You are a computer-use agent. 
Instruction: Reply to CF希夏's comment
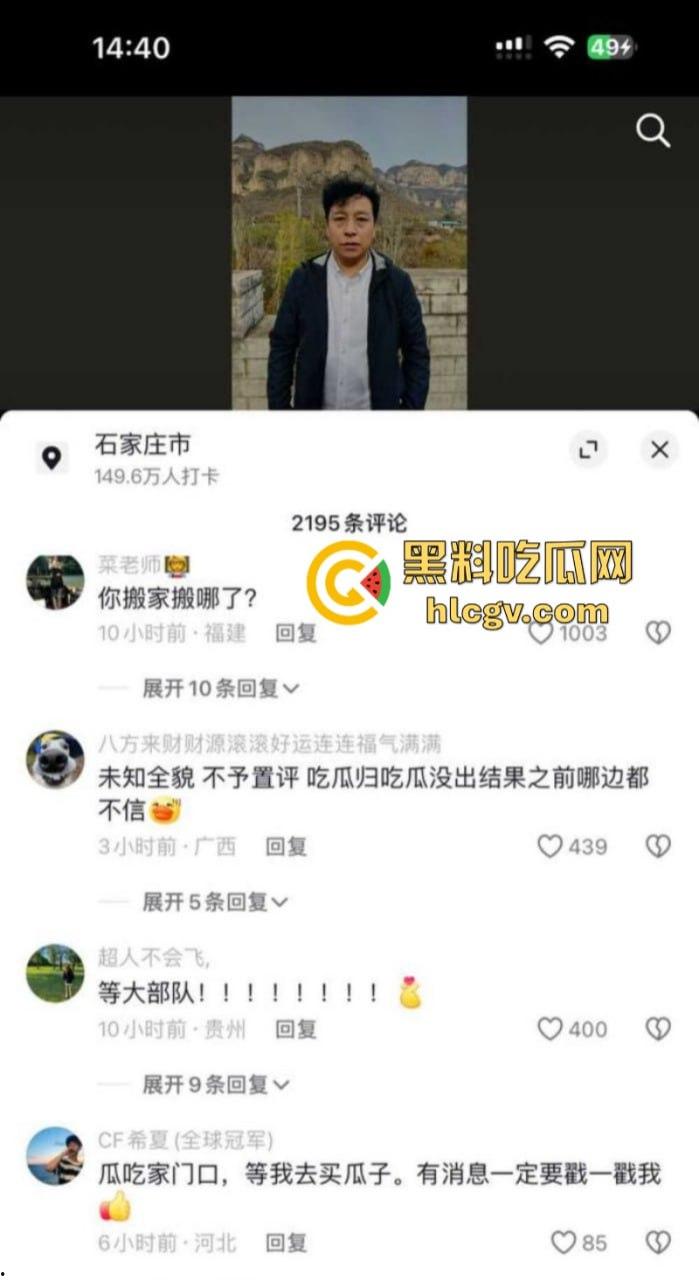coord(285,1243)
